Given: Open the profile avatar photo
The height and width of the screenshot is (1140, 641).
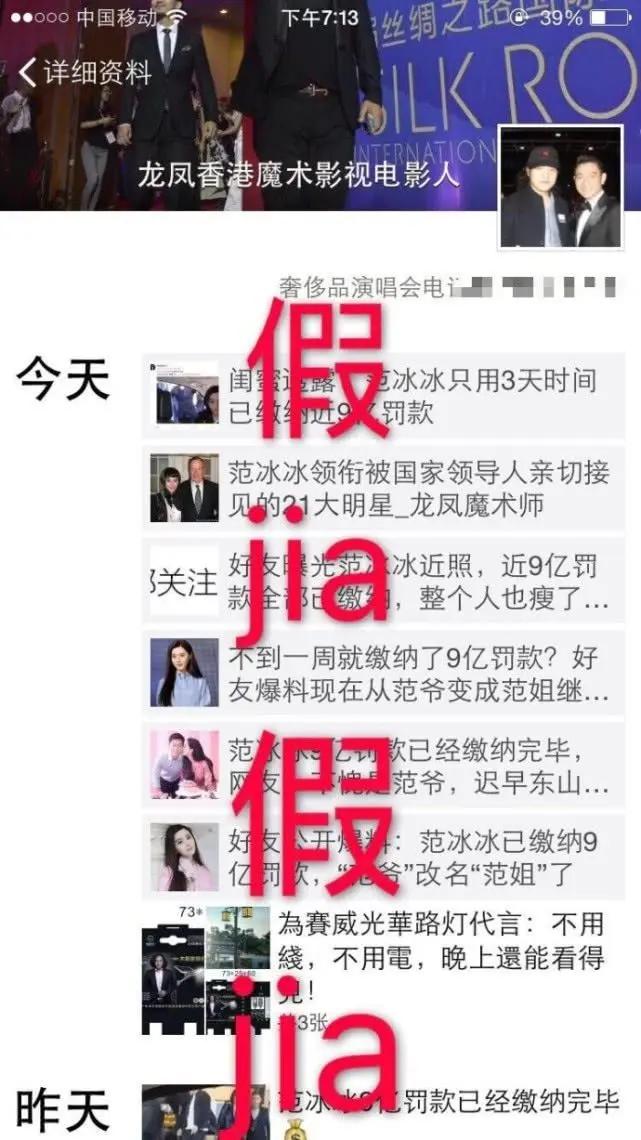Looking at the screenshot, I should point(561,187).
